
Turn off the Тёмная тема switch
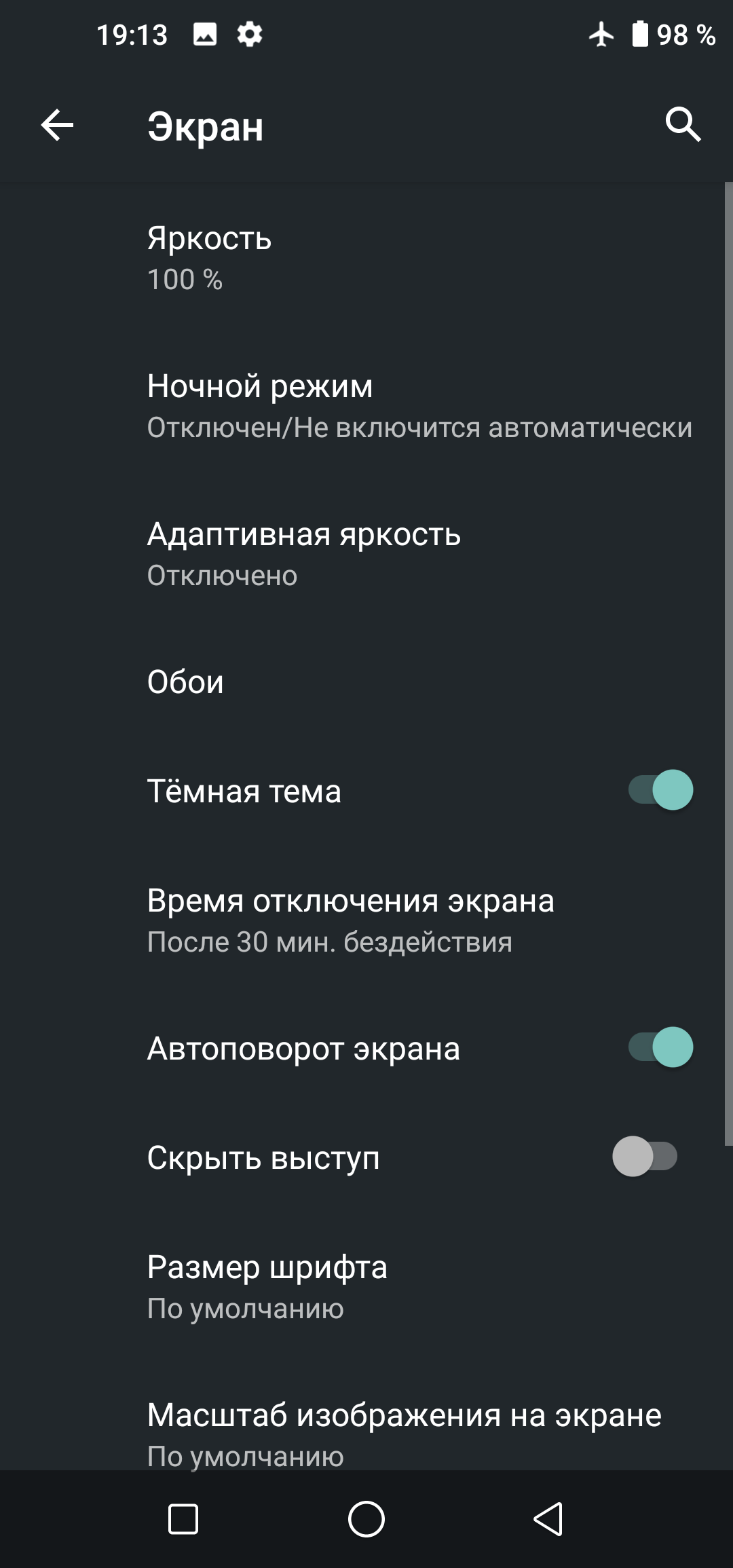pyautogui.click(x=660, y=790)
